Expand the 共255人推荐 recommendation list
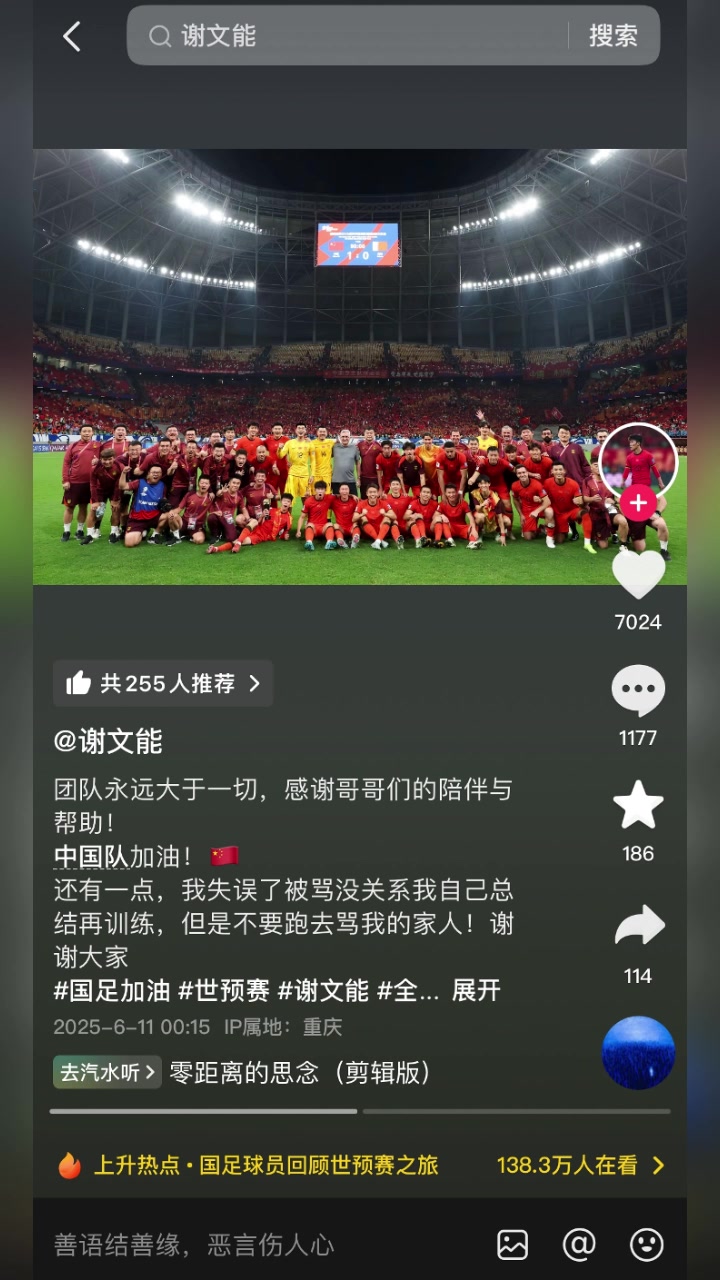Screen dimensions: 720x1280 point(162,684)
